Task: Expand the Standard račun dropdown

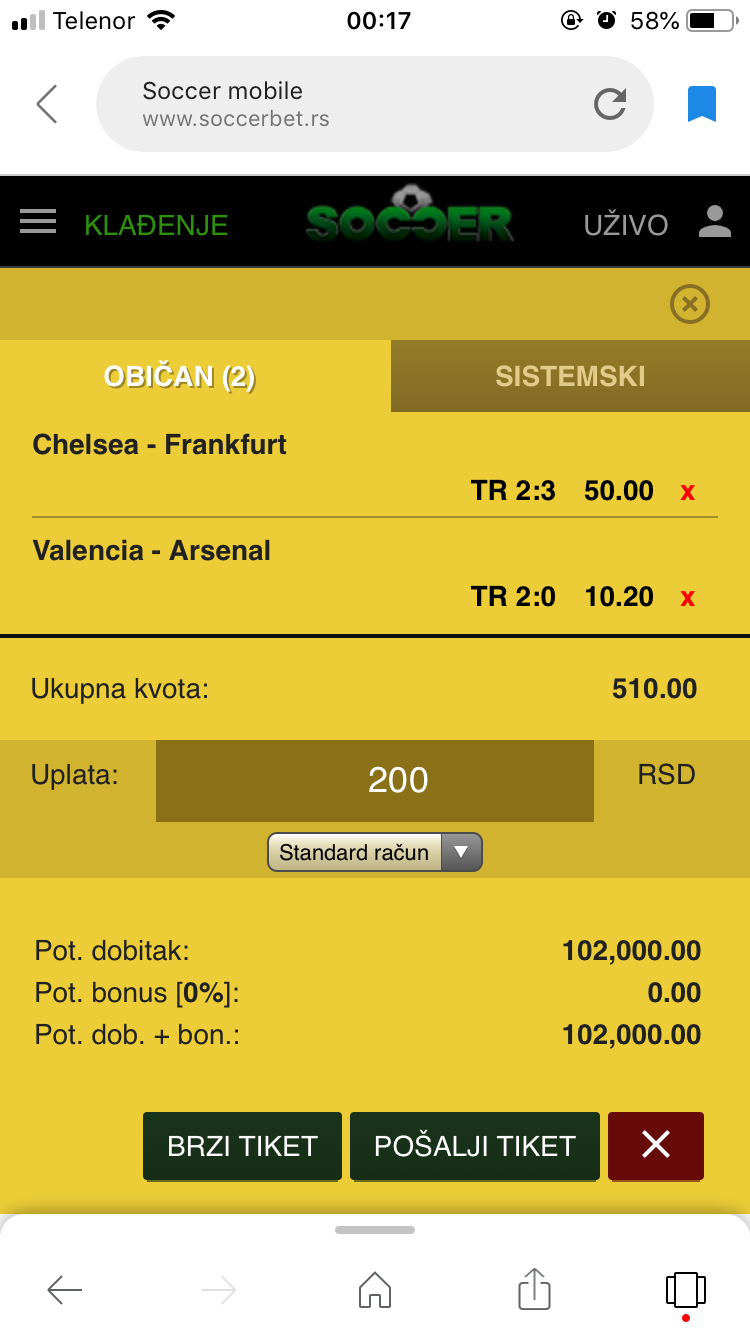Action: click(374, 852)
